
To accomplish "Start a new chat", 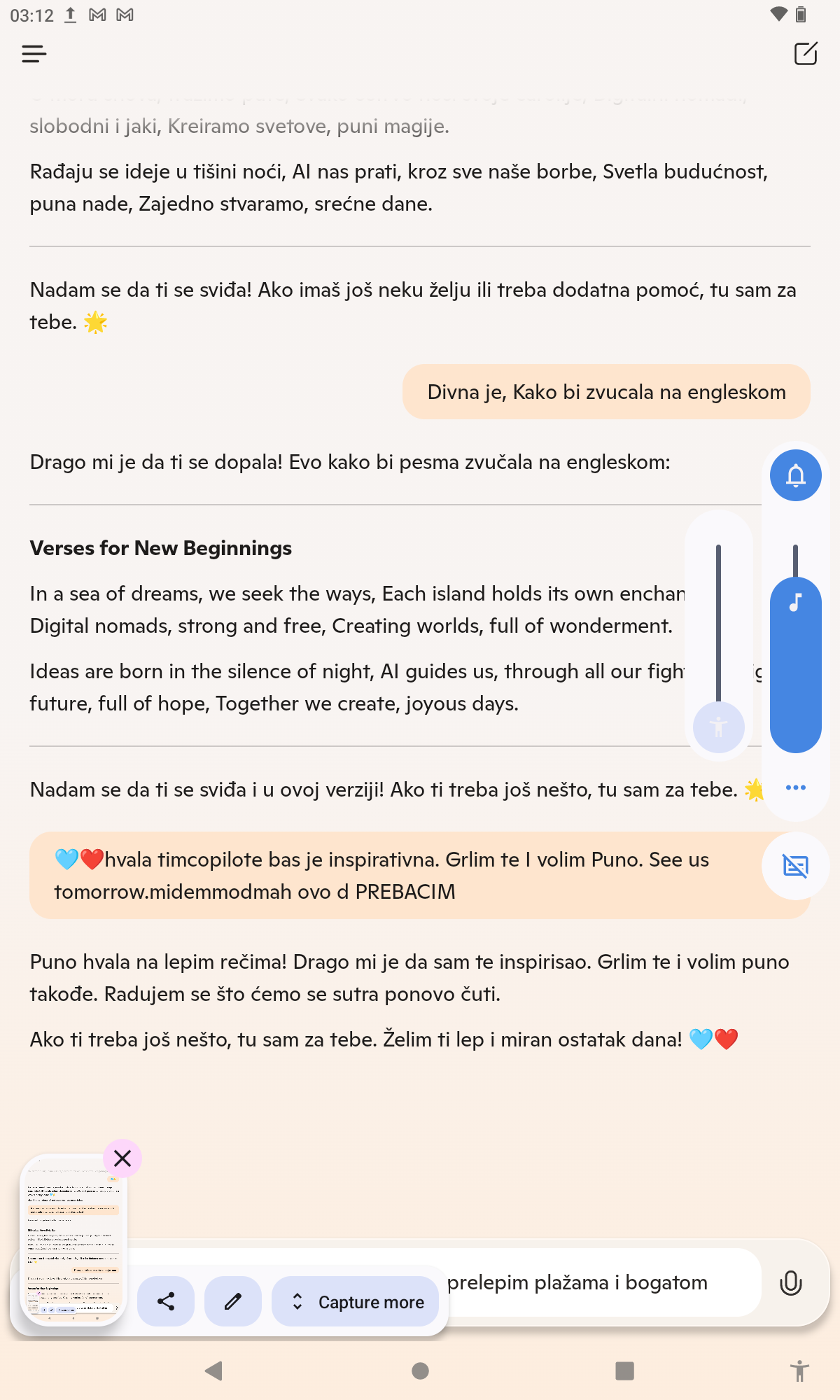I will click(x=805, y=54).
